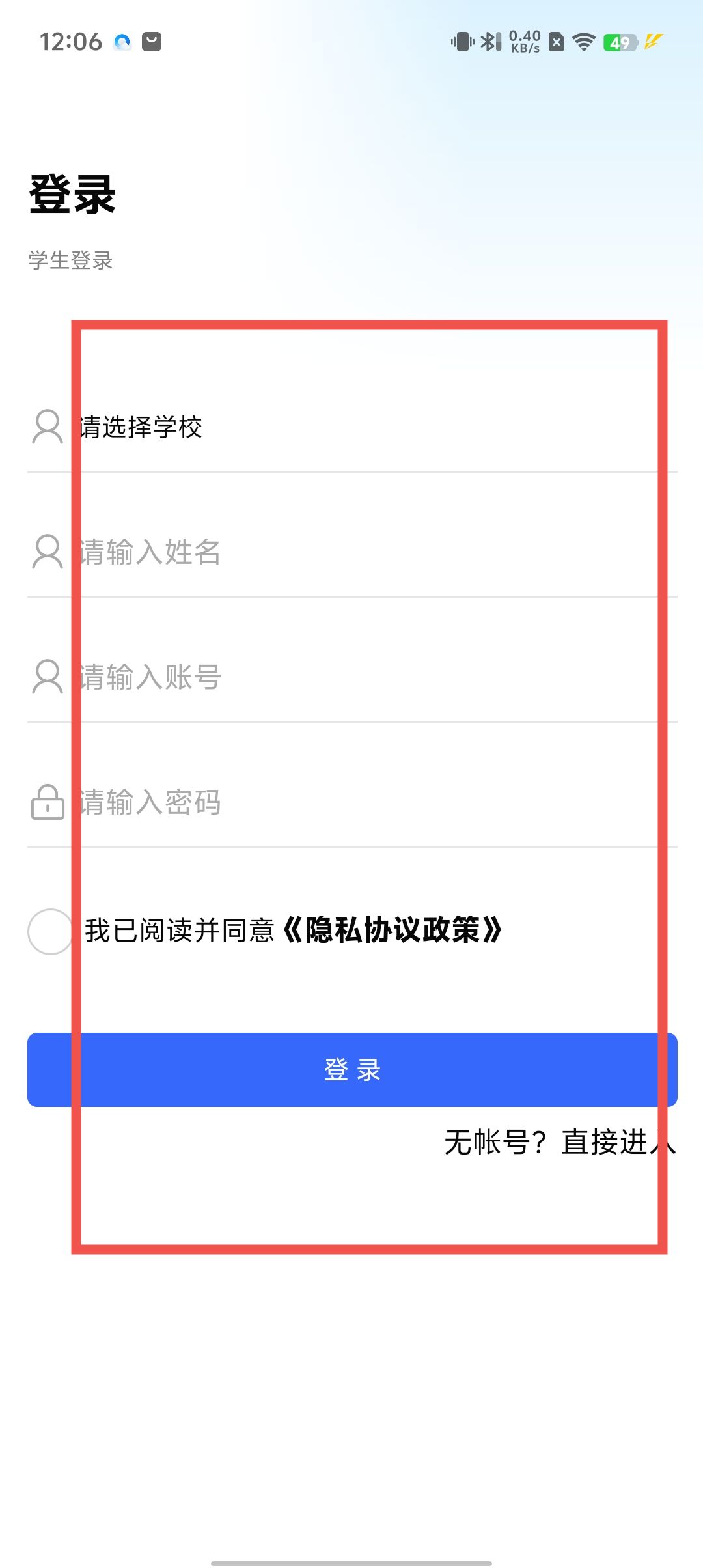Viewport: 703px width, 1568px height.
Task: Open the 请选择学校 school picker
Action: 351,427
